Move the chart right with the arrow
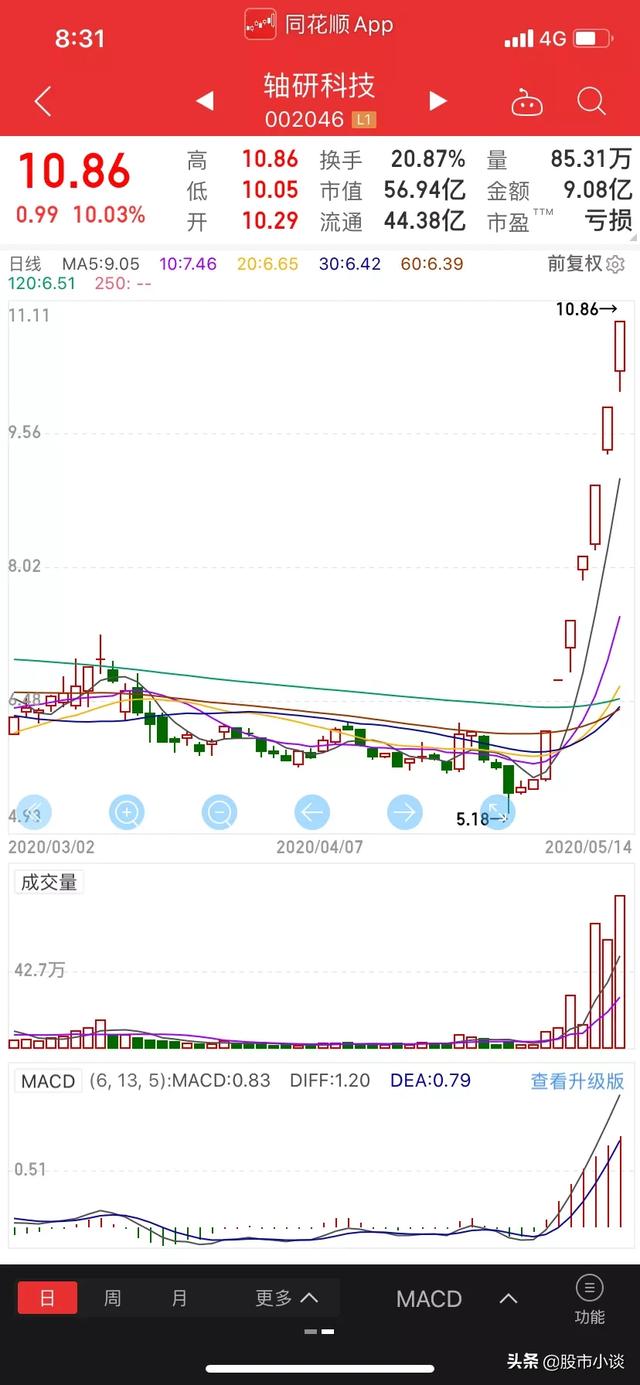 tap(404, 813)
